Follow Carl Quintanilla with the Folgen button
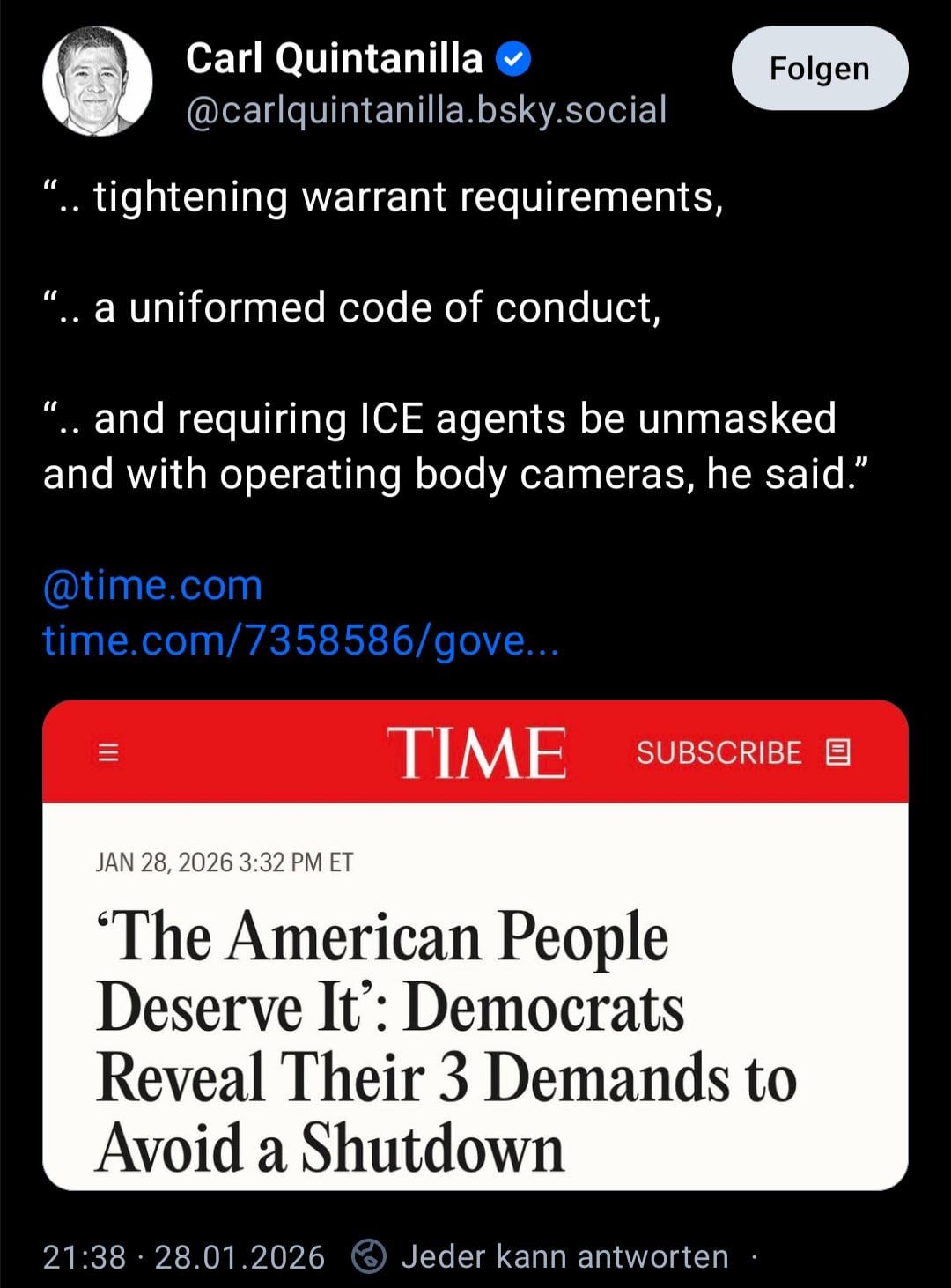 (819, 69)
